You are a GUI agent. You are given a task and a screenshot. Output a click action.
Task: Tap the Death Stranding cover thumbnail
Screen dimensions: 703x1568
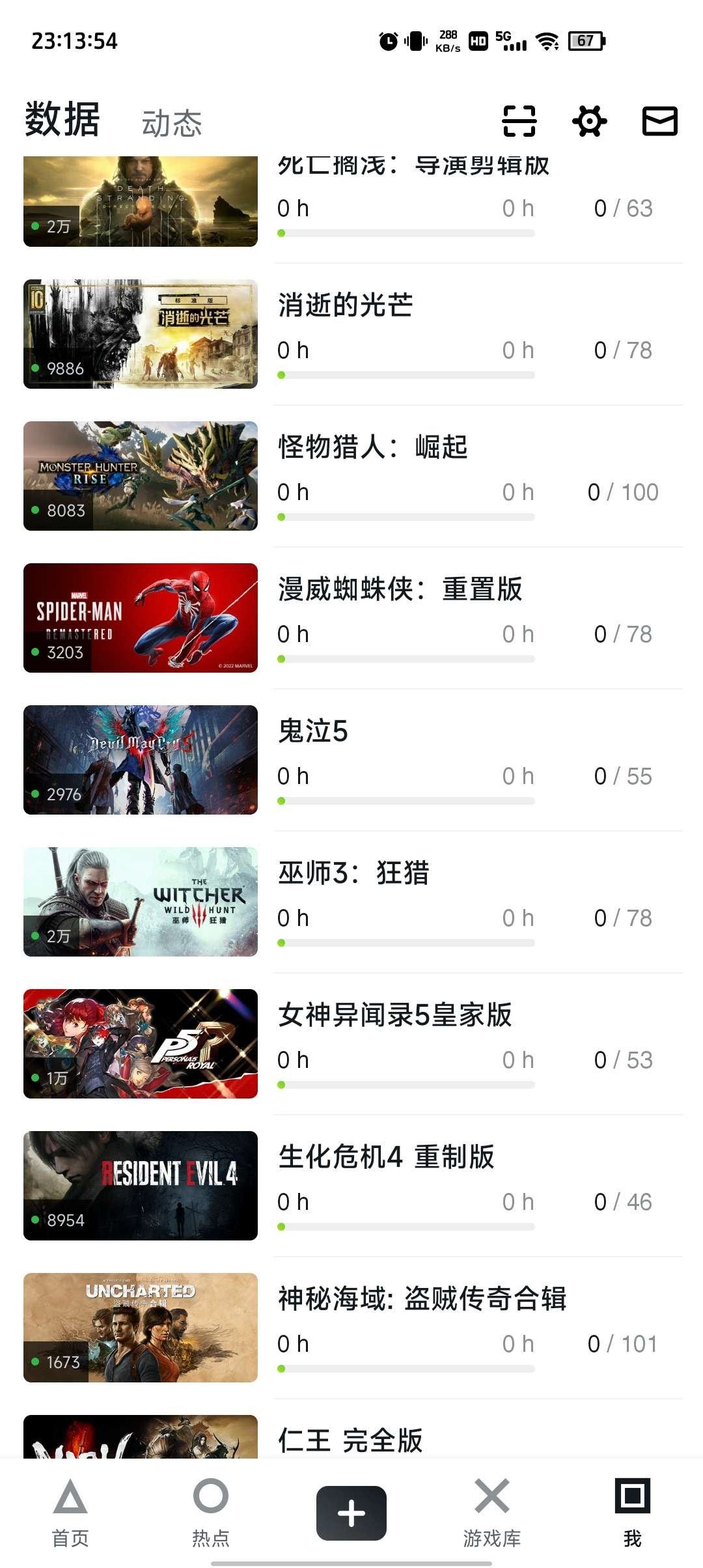coord(141,203)
